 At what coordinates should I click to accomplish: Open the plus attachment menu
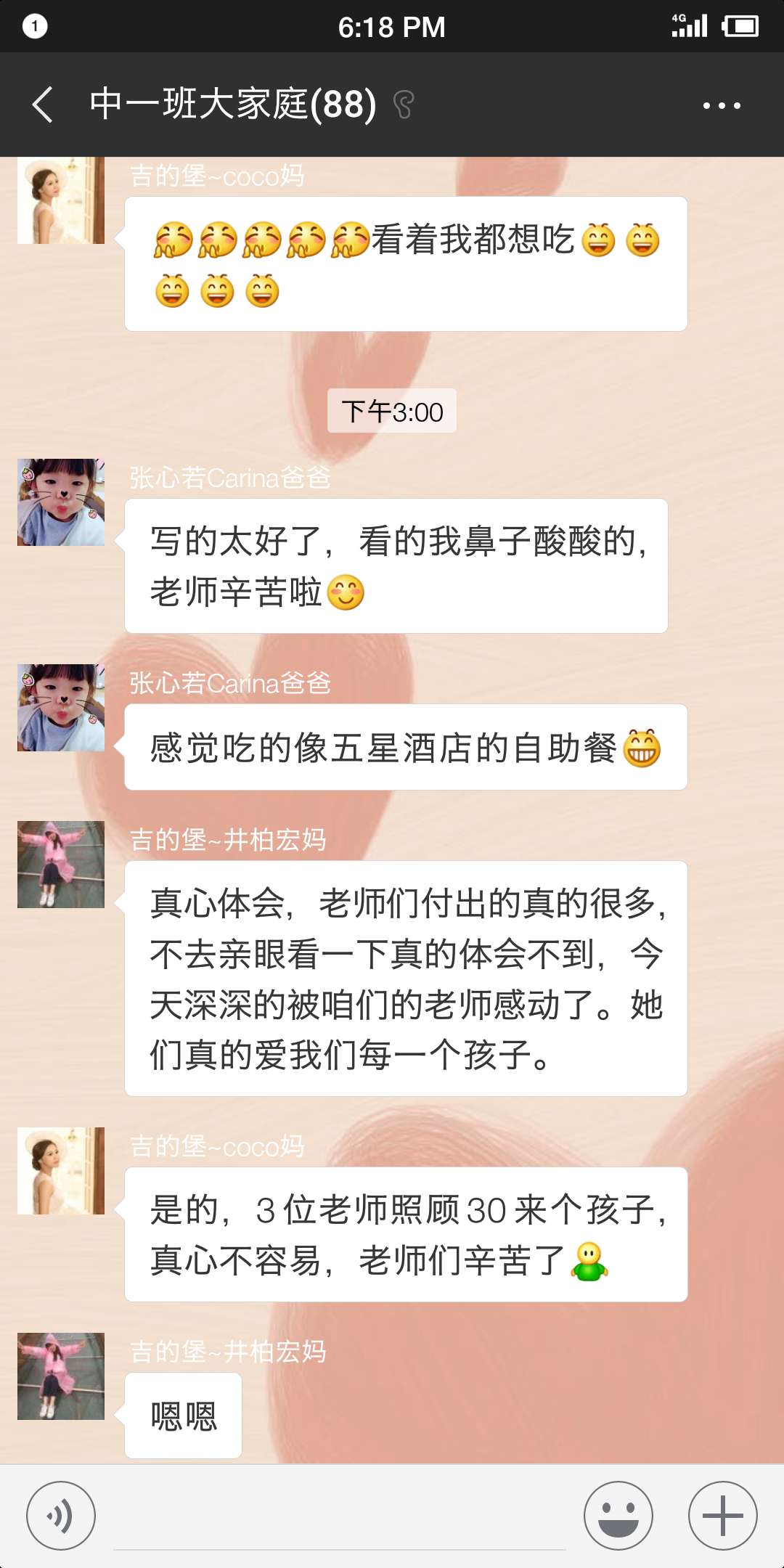pos(723,1516)
